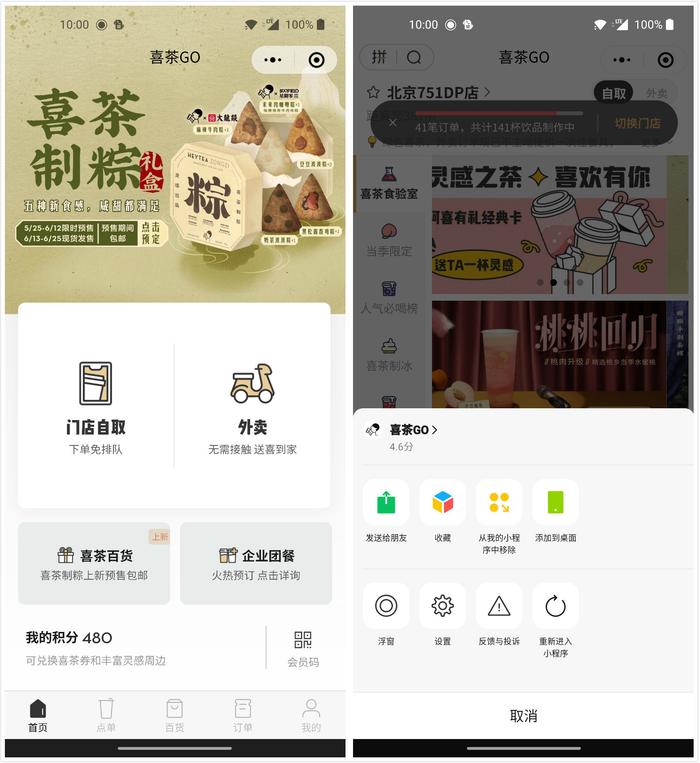This screenshot has width=700, height=763.
Task: Open the 喜茶GO 4.6分 profile link
Action: 413,430
